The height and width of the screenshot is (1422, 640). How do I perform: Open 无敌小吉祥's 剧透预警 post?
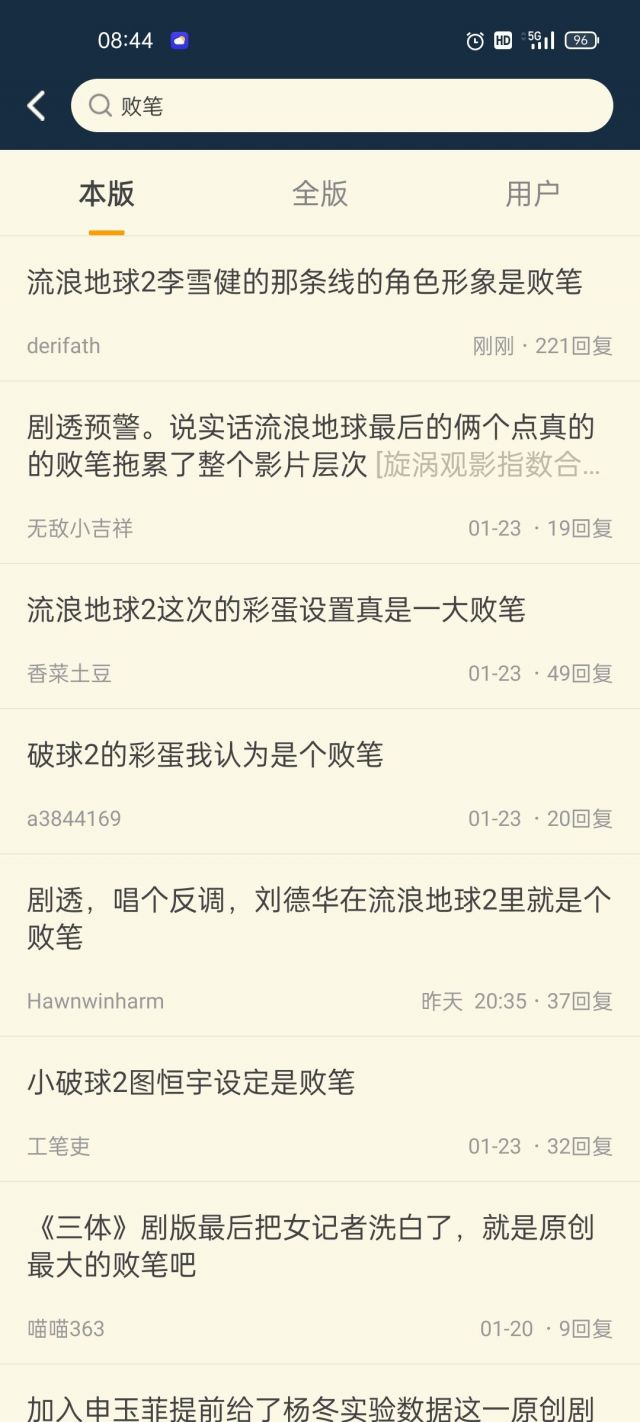(320, 473)
